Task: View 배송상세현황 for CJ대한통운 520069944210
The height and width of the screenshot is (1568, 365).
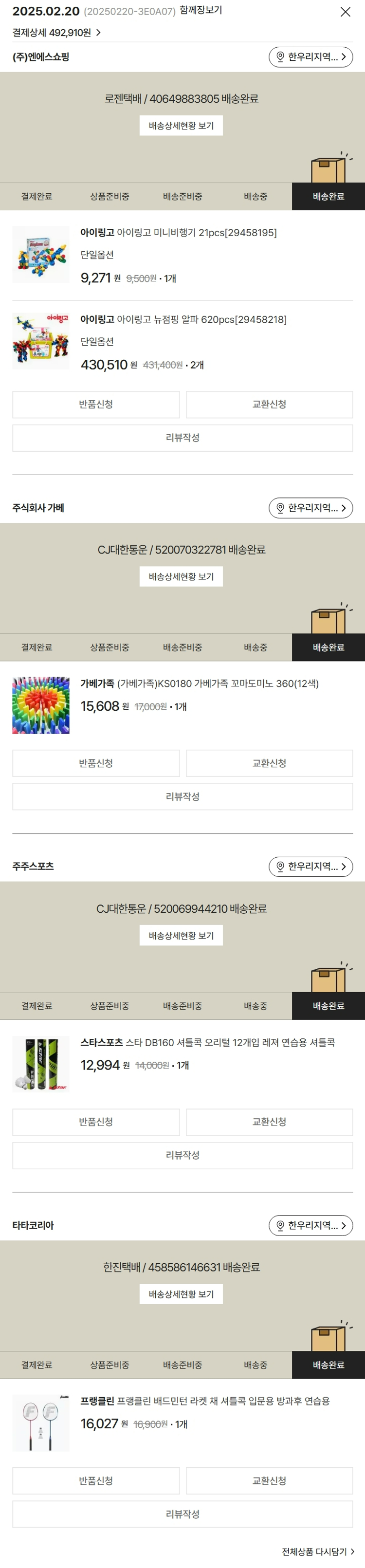Action: click(x=181, y=936)
